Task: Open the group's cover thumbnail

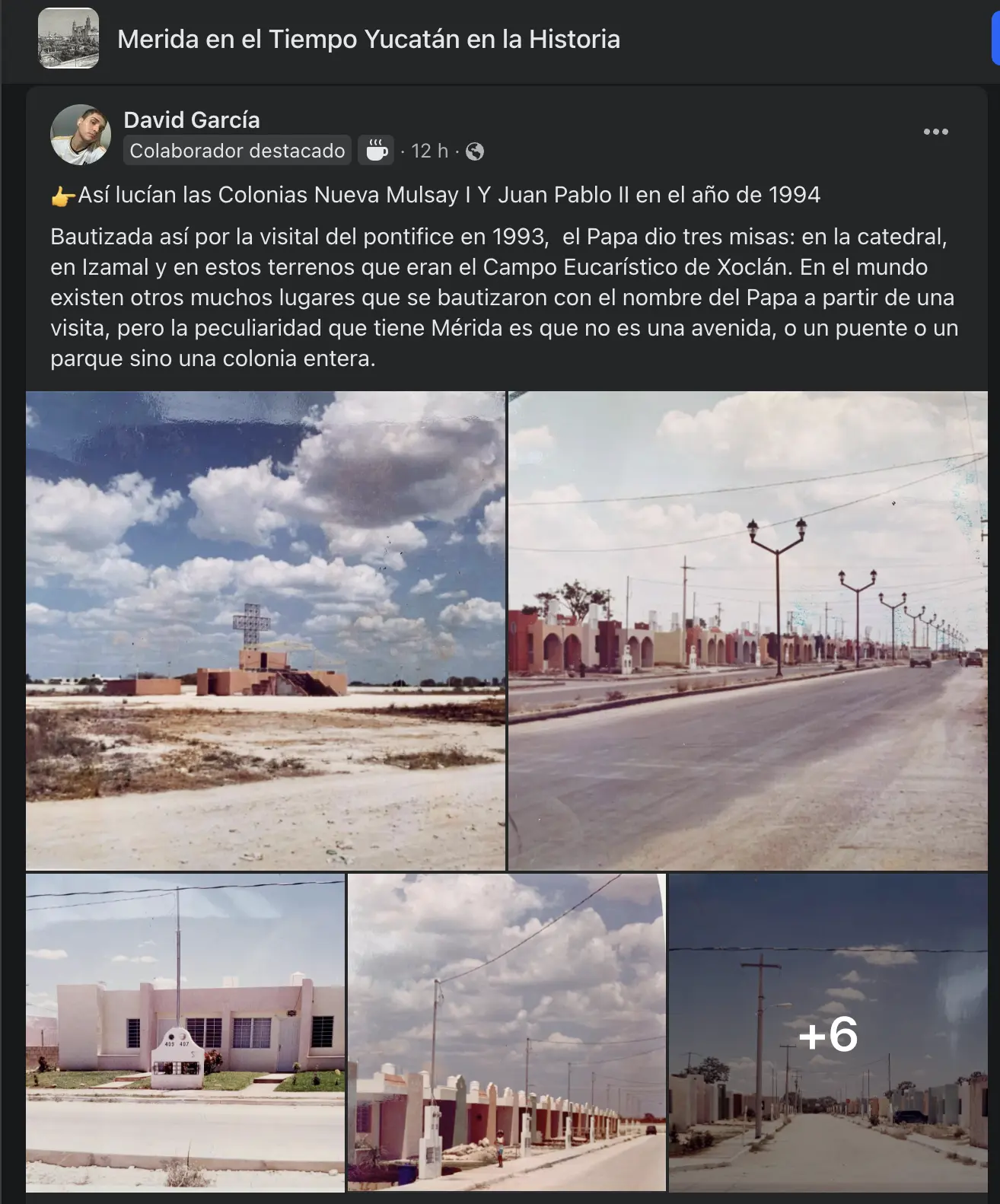Action: [x=68, y=38]
